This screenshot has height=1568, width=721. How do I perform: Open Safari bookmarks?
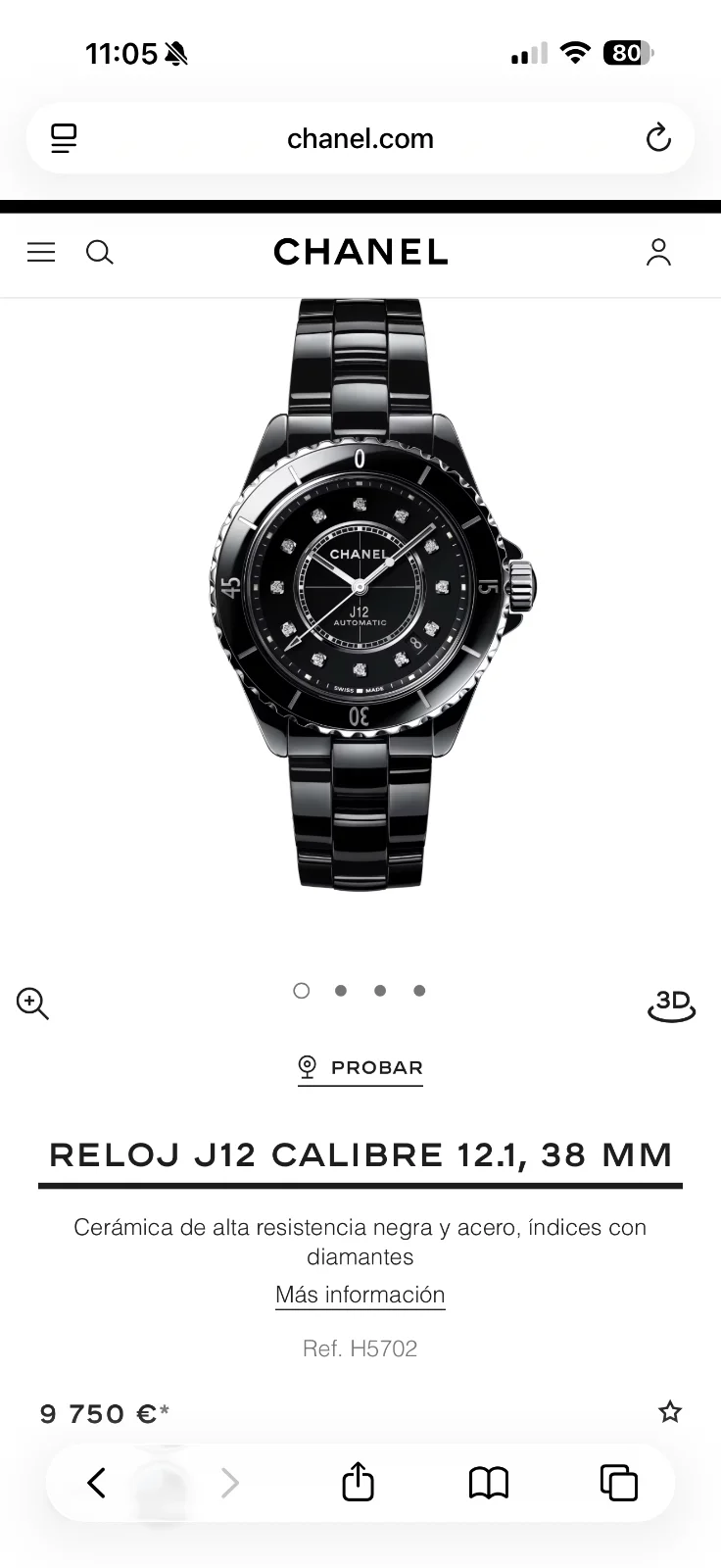tap(489, 1483)
